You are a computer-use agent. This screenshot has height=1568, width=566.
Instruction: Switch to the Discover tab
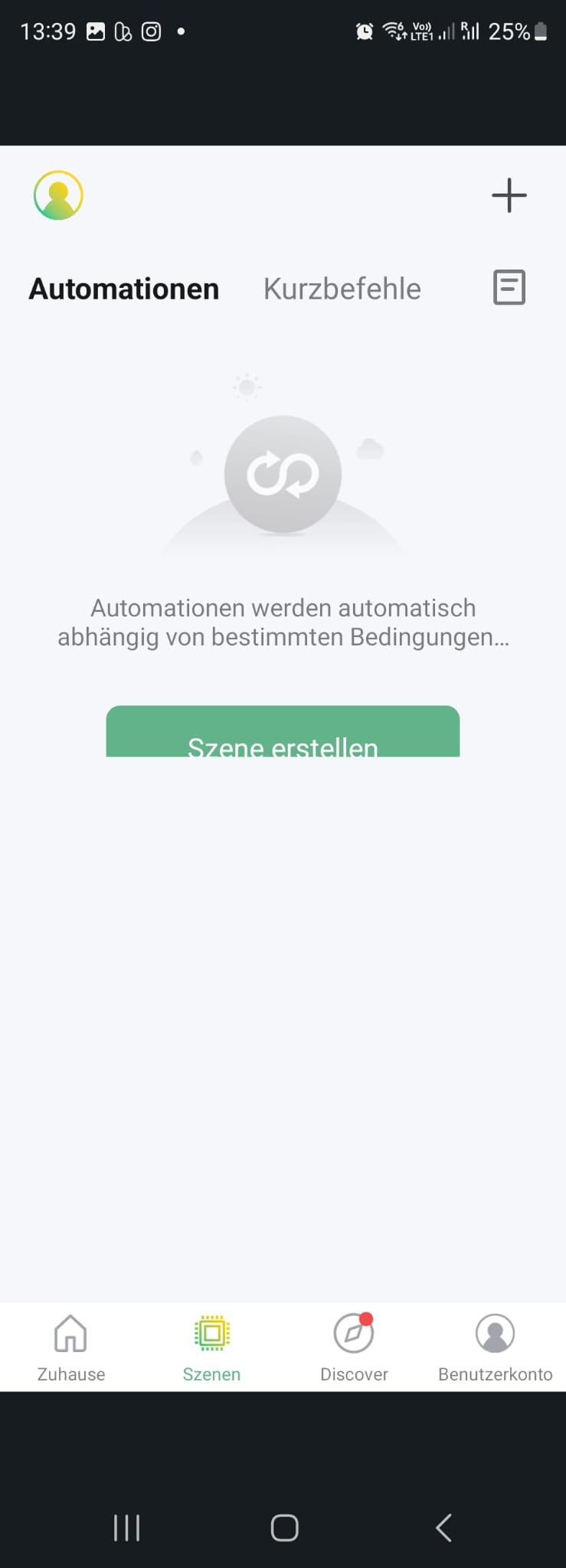[354, 1348]
